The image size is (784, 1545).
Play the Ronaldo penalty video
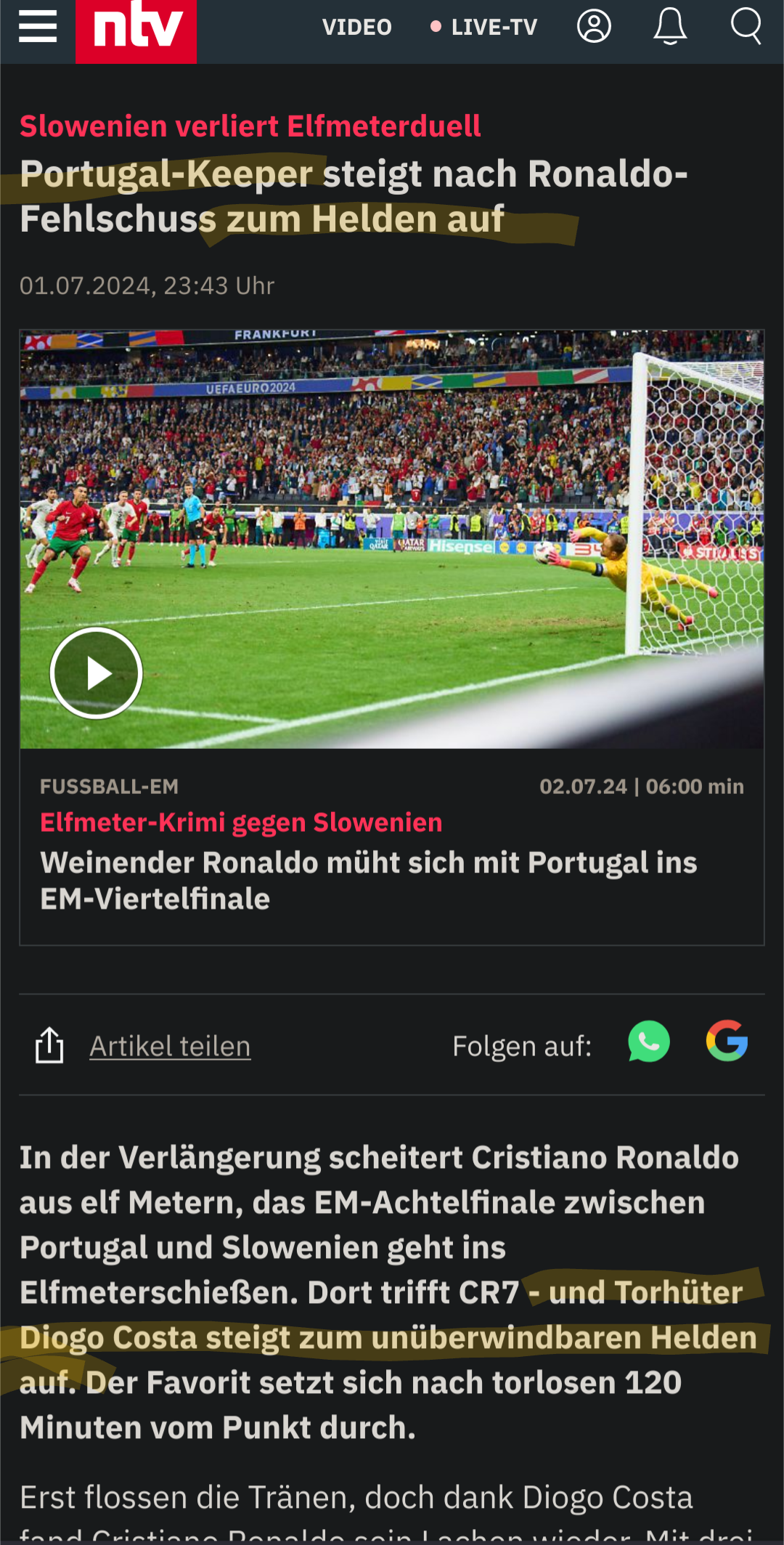coord(96,673)
